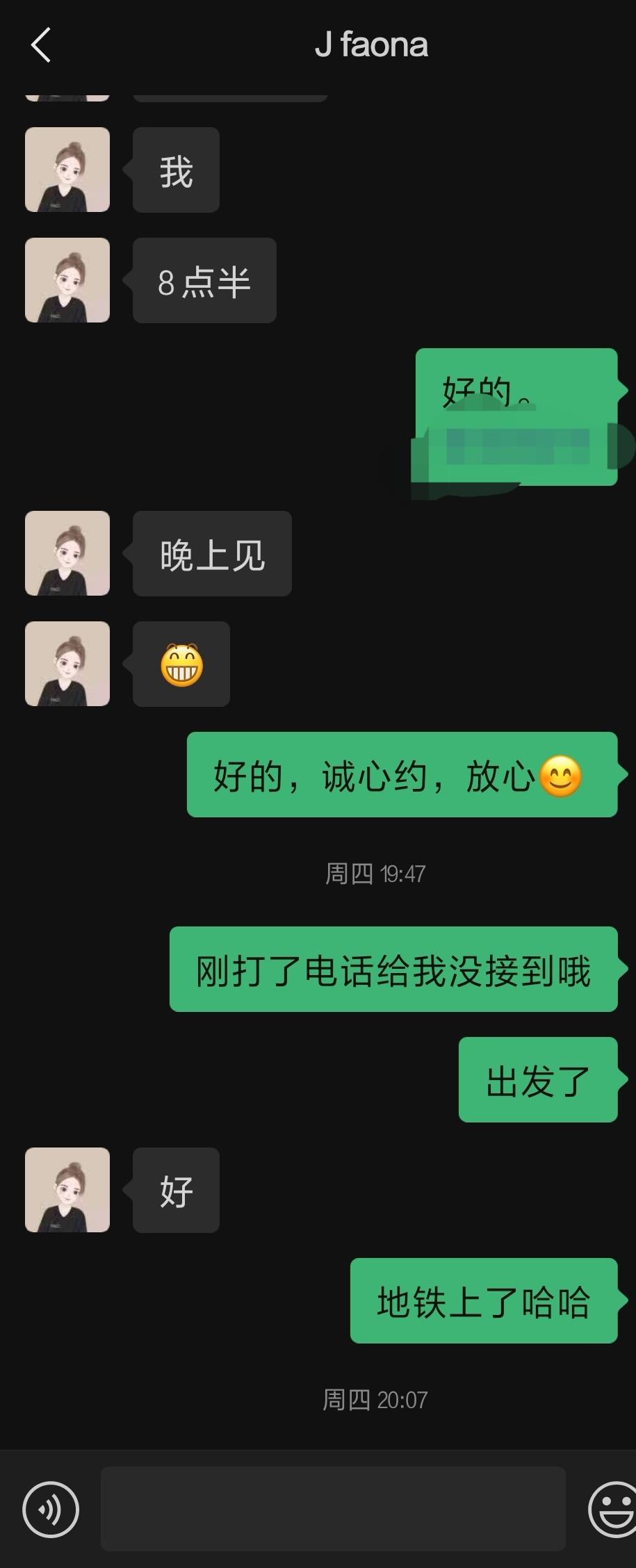Open J faona's avatar next to 晚上见
The height and width of the screenshot is (1568, 636).
[x=67, y=553]
